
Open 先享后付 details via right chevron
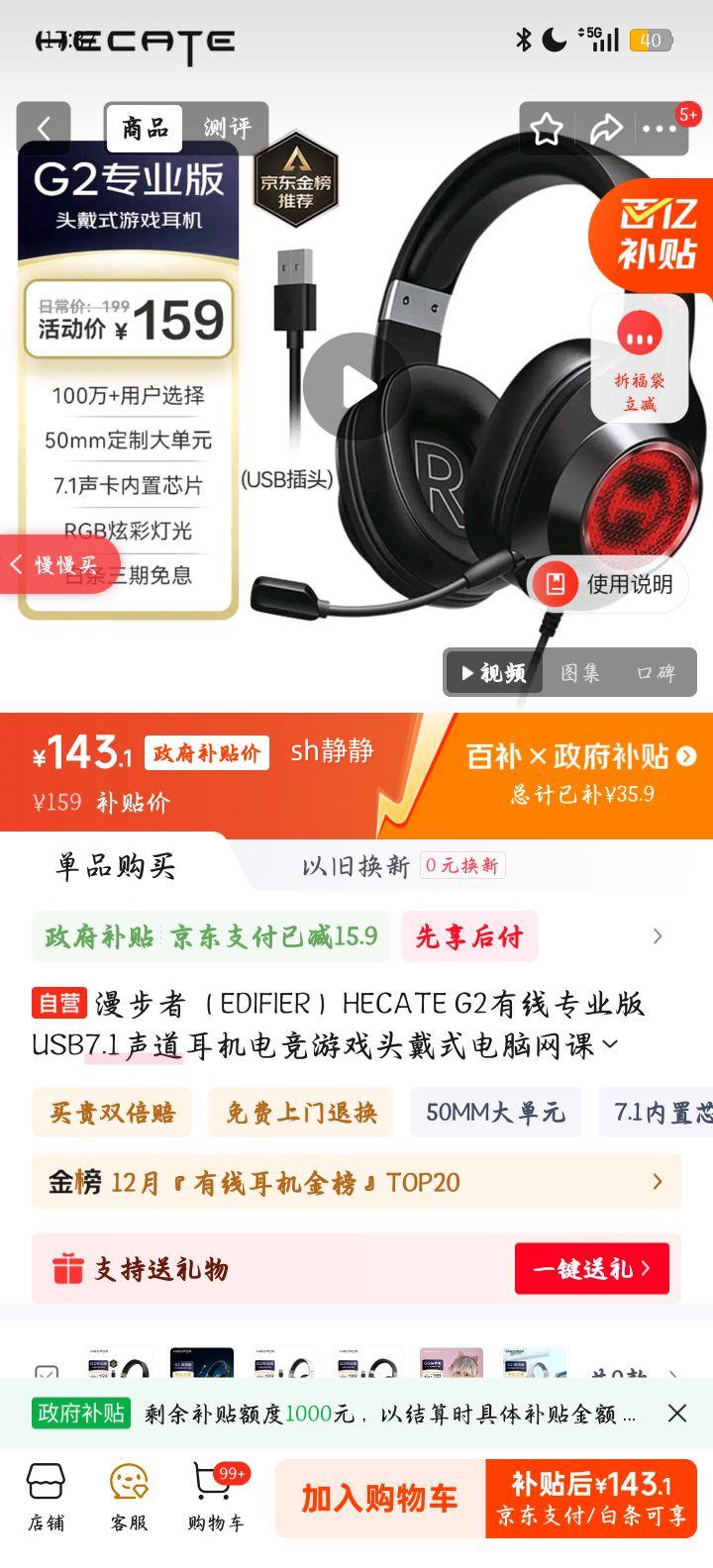[x=658, y=935]
